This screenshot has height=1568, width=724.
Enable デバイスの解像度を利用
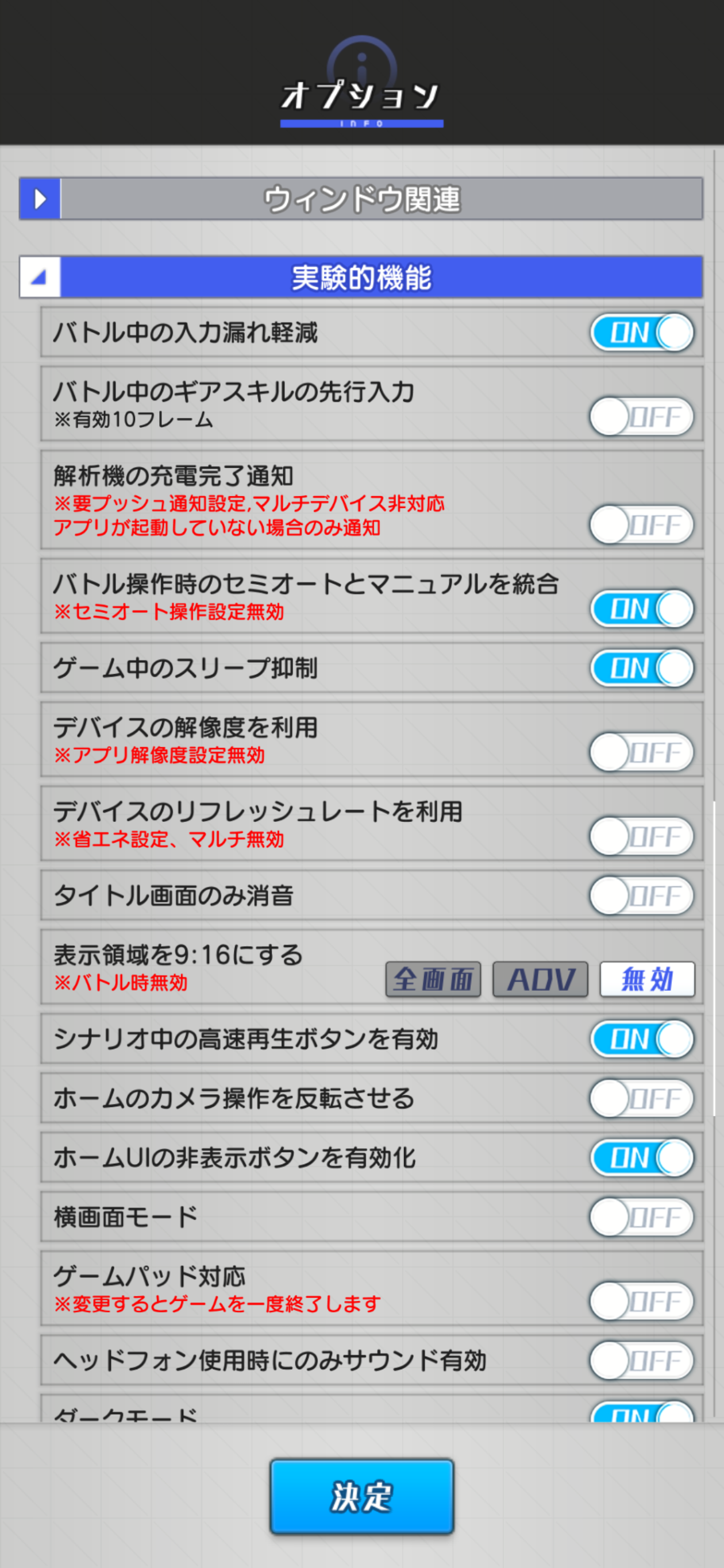coord(642,752)
